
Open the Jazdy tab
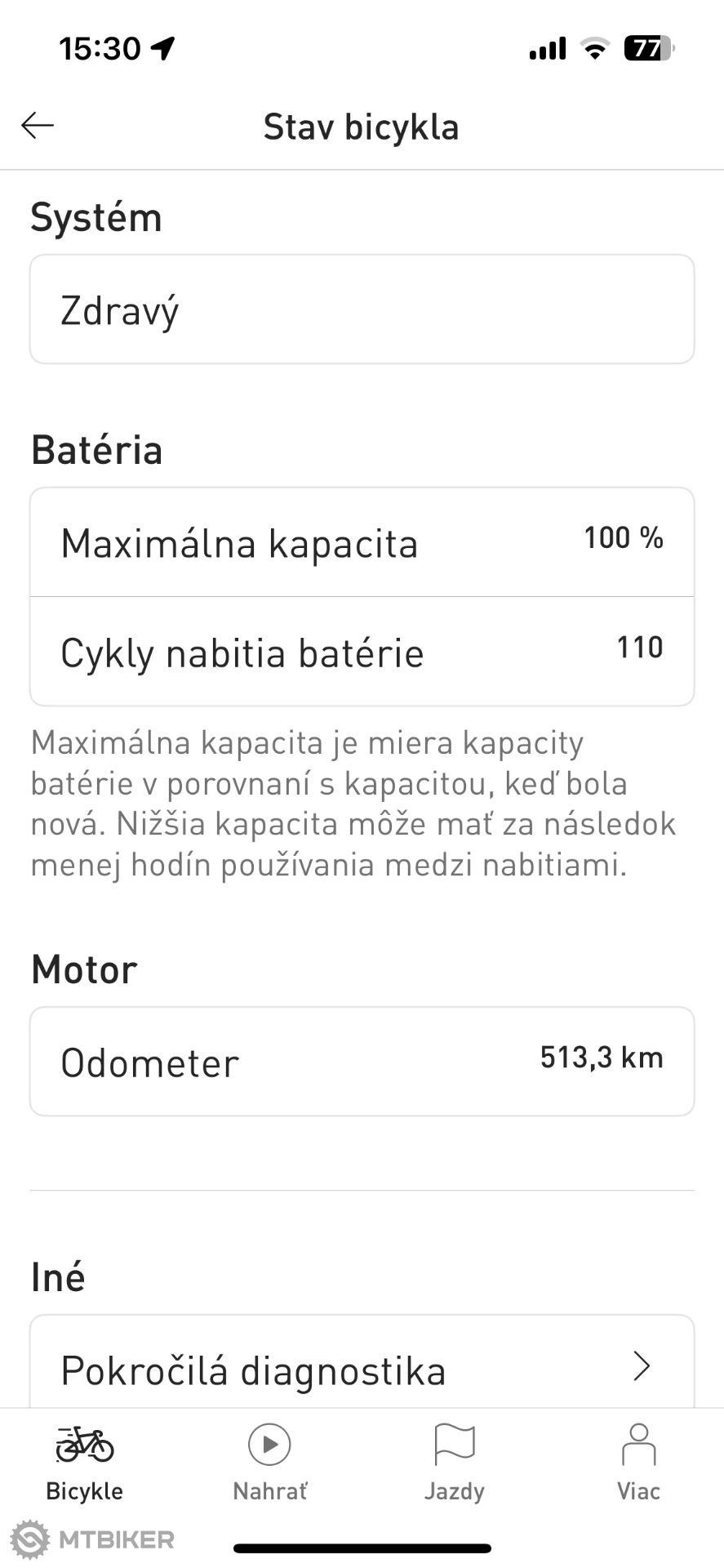point(455,1463)
